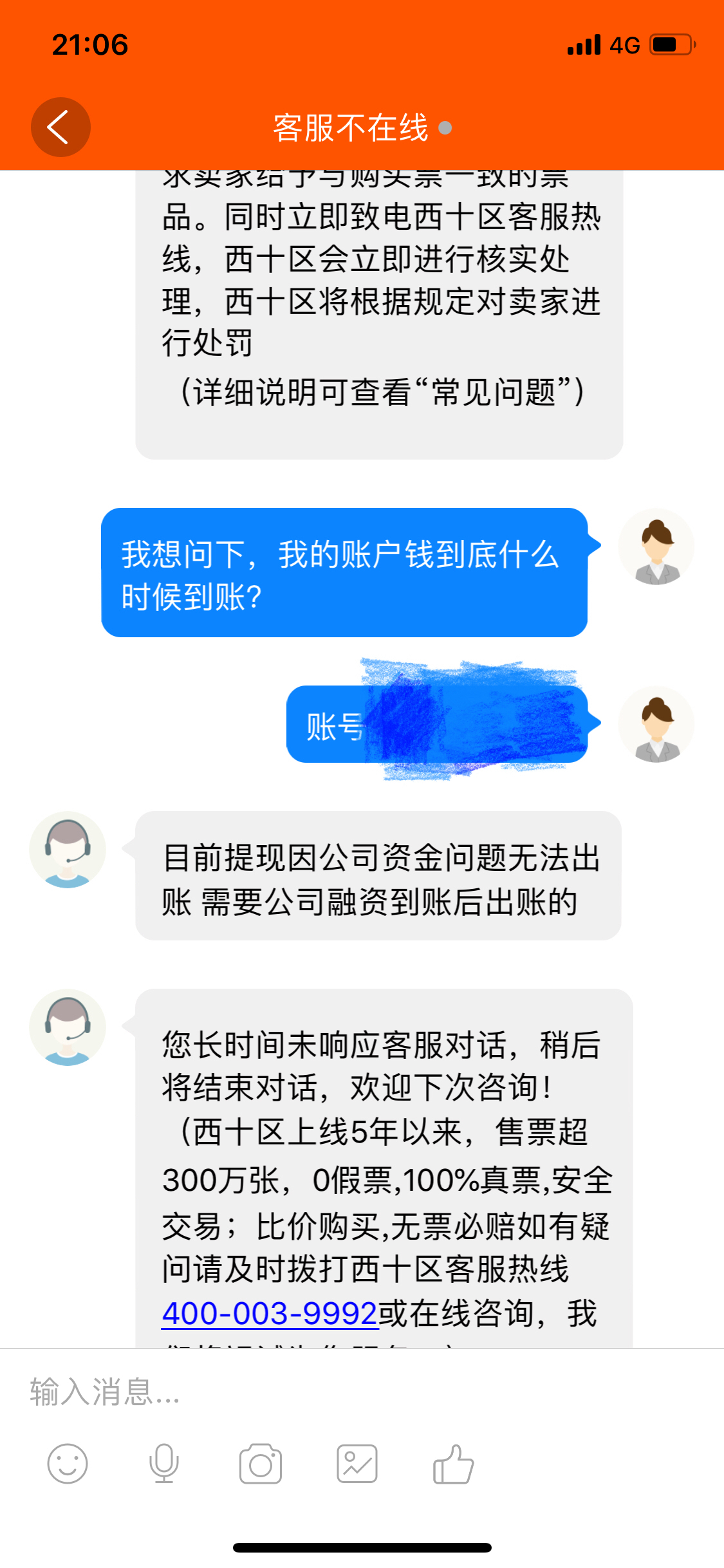Open the emoji picker
The height and width of the screenshot is (1568, 724).
(68, 1464)
